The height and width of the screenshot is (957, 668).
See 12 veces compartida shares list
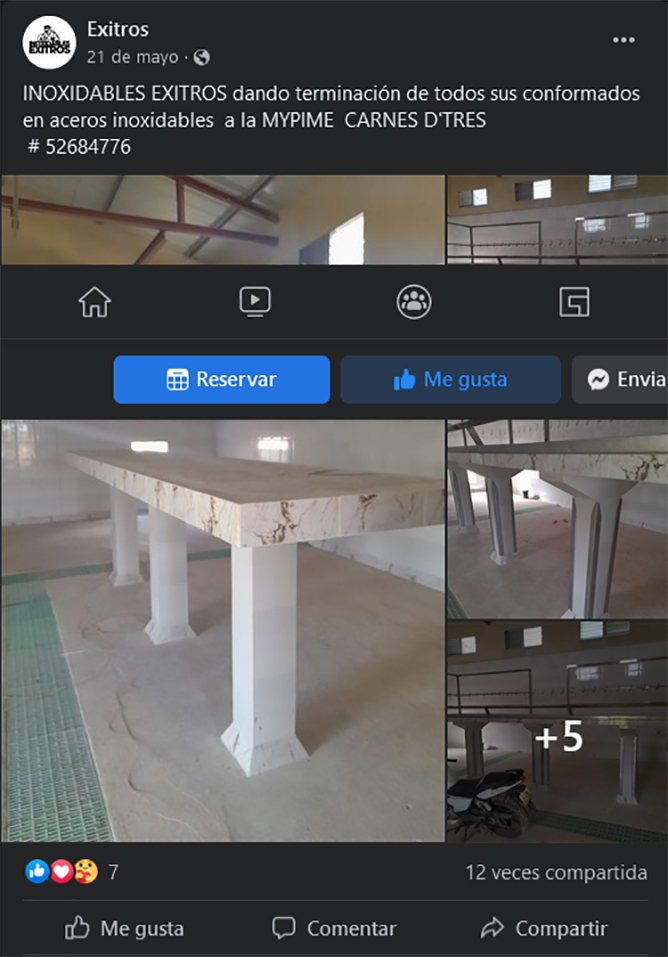[556, 872]
